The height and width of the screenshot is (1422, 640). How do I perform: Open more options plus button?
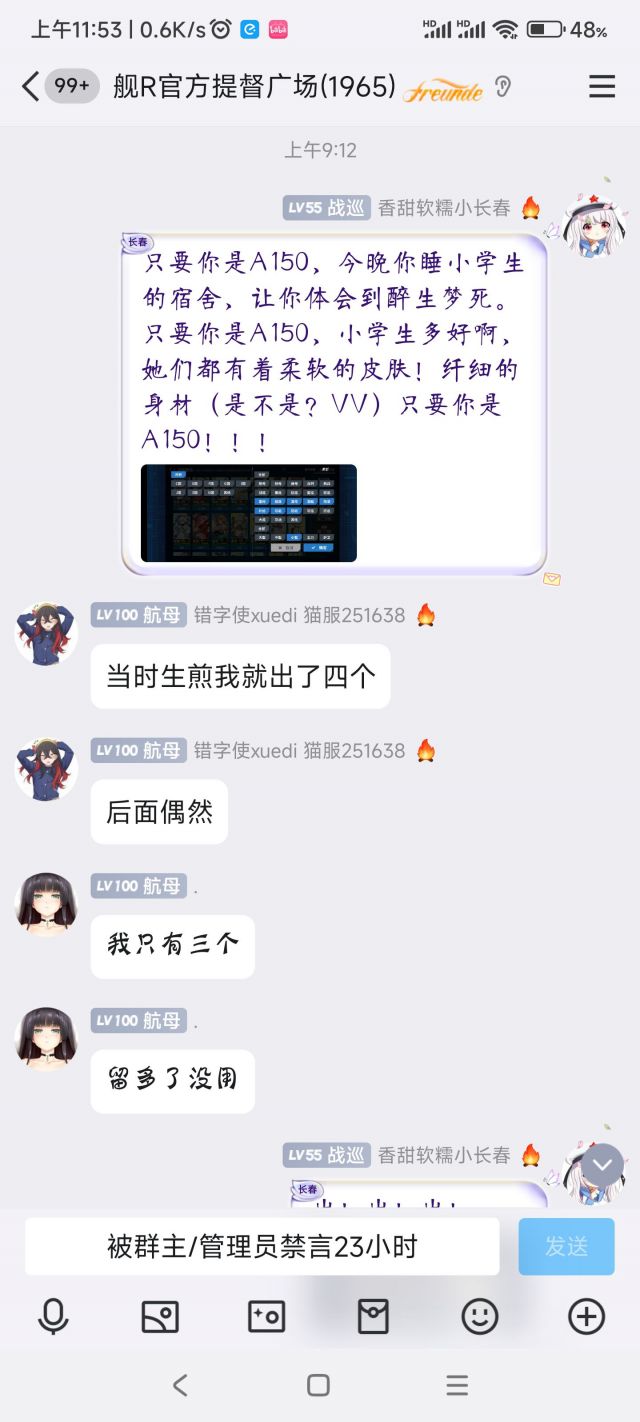pyautogui.click(x=586, y=1317)
